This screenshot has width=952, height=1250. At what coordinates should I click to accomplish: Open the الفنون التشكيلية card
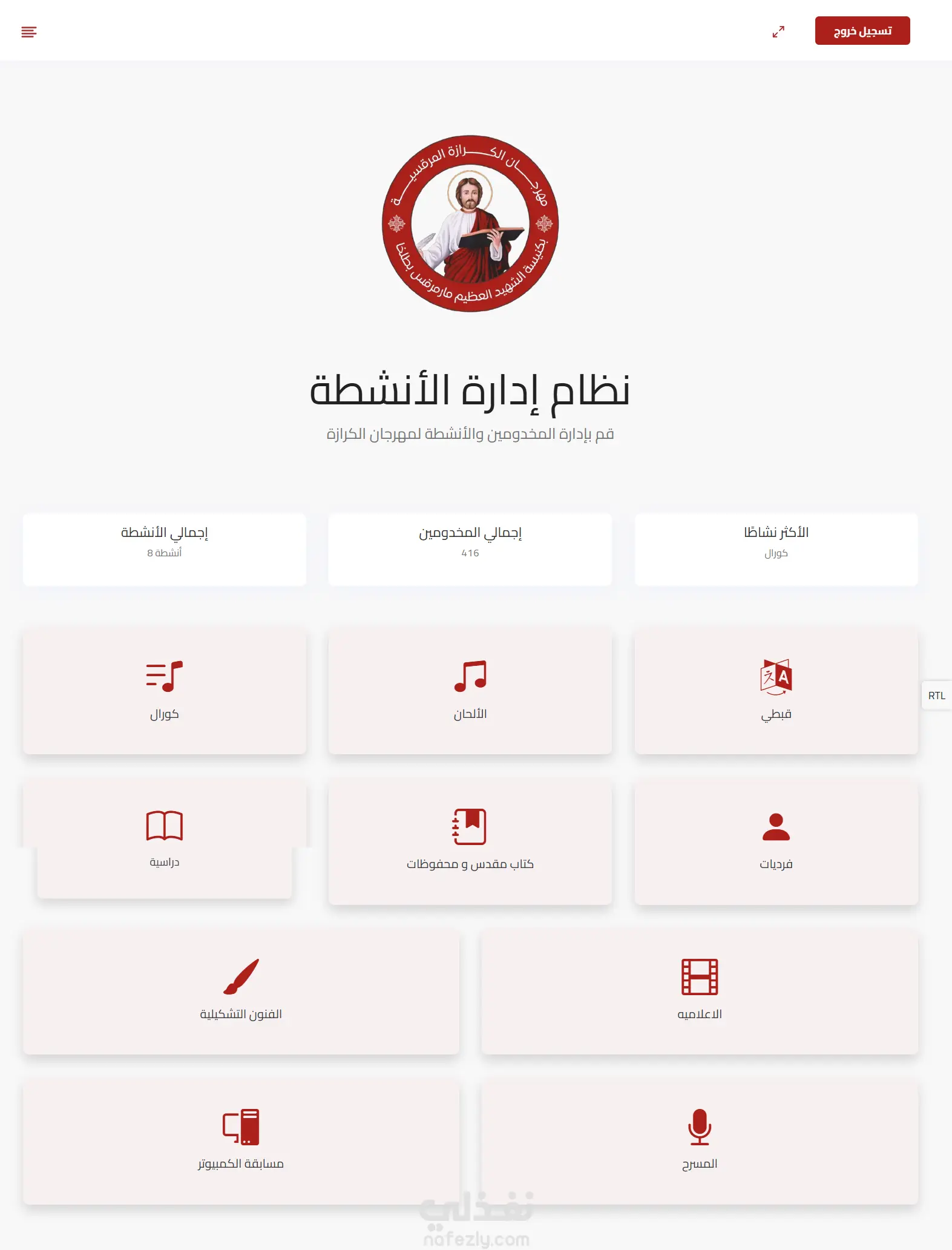click(x=241, y=992)
